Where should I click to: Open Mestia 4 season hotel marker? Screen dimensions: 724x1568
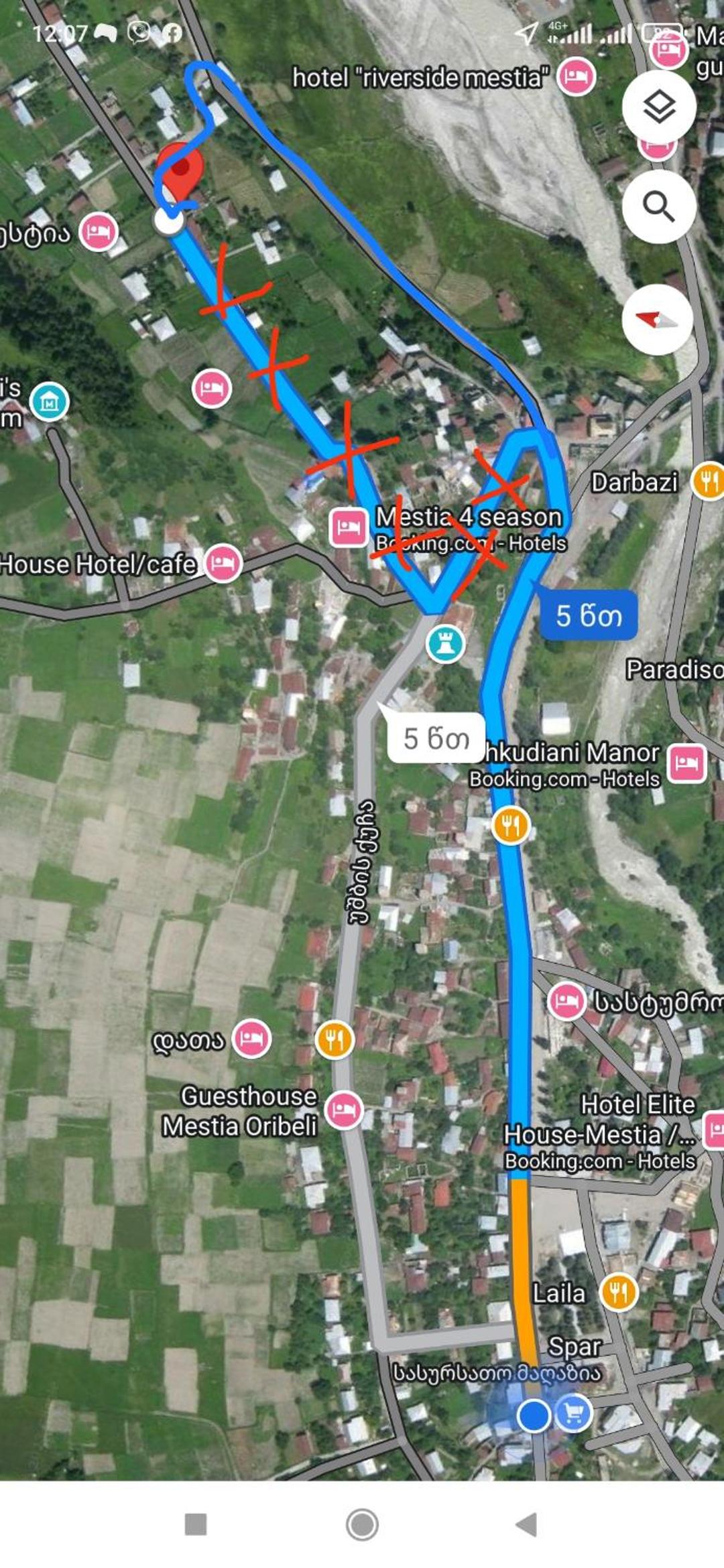click(349, 527)
